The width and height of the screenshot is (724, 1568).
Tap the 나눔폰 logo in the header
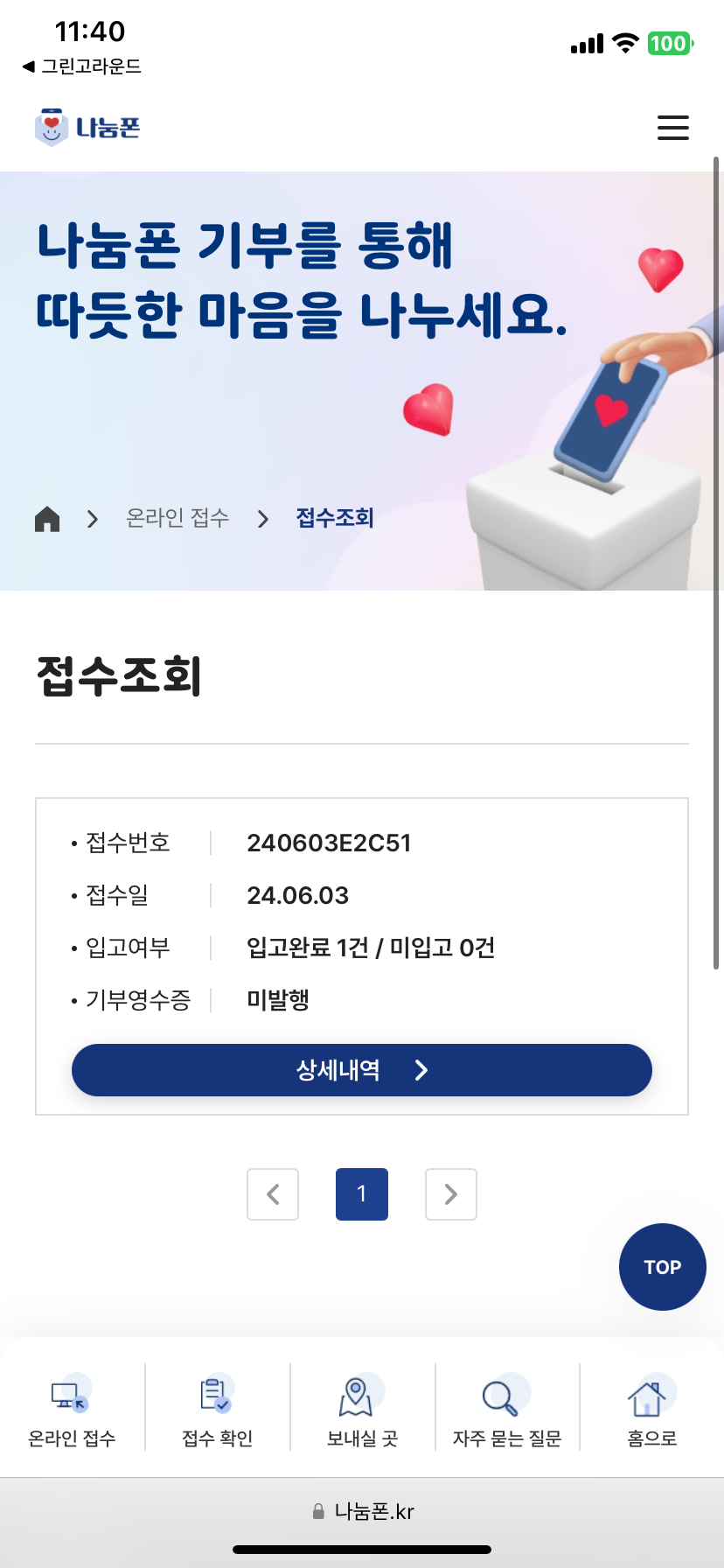(x=87, y=128)
